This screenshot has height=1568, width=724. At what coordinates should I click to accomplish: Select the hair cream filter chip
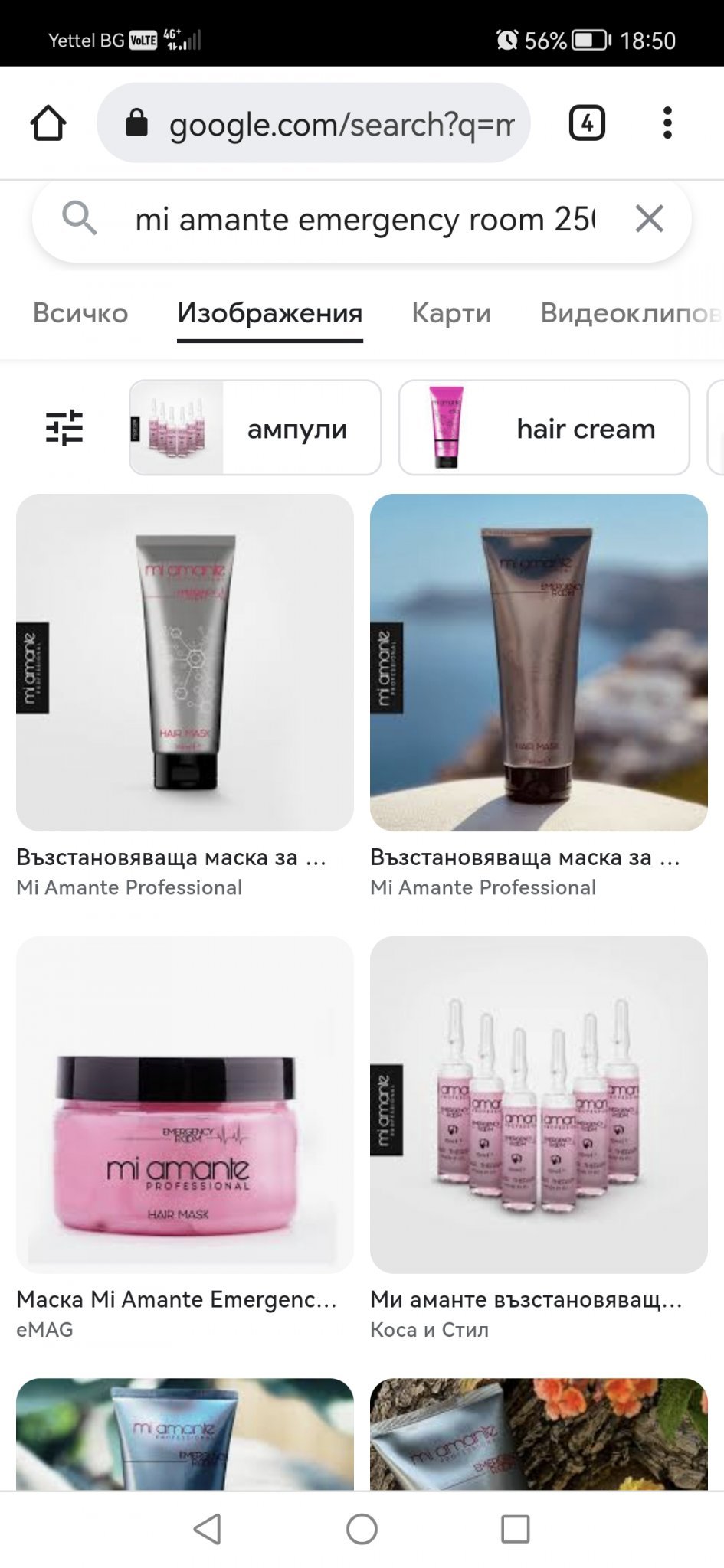tap(544, 428)
